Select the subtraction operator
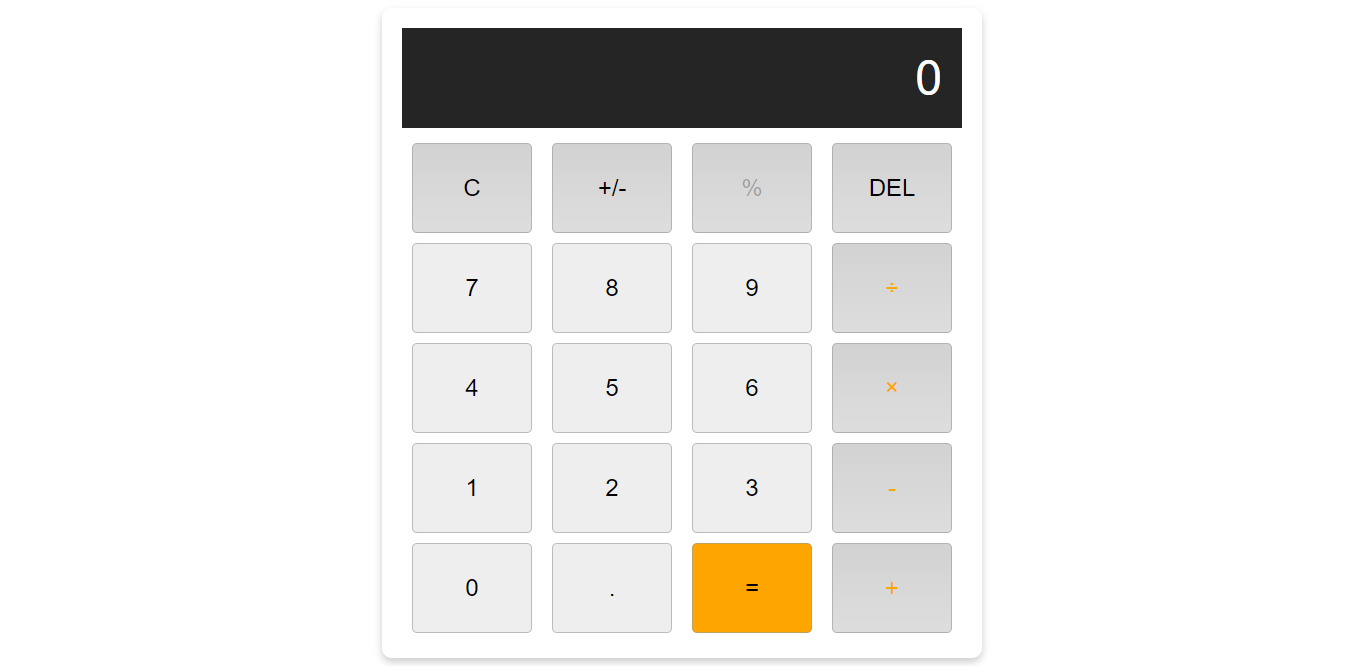 [892, 488]
